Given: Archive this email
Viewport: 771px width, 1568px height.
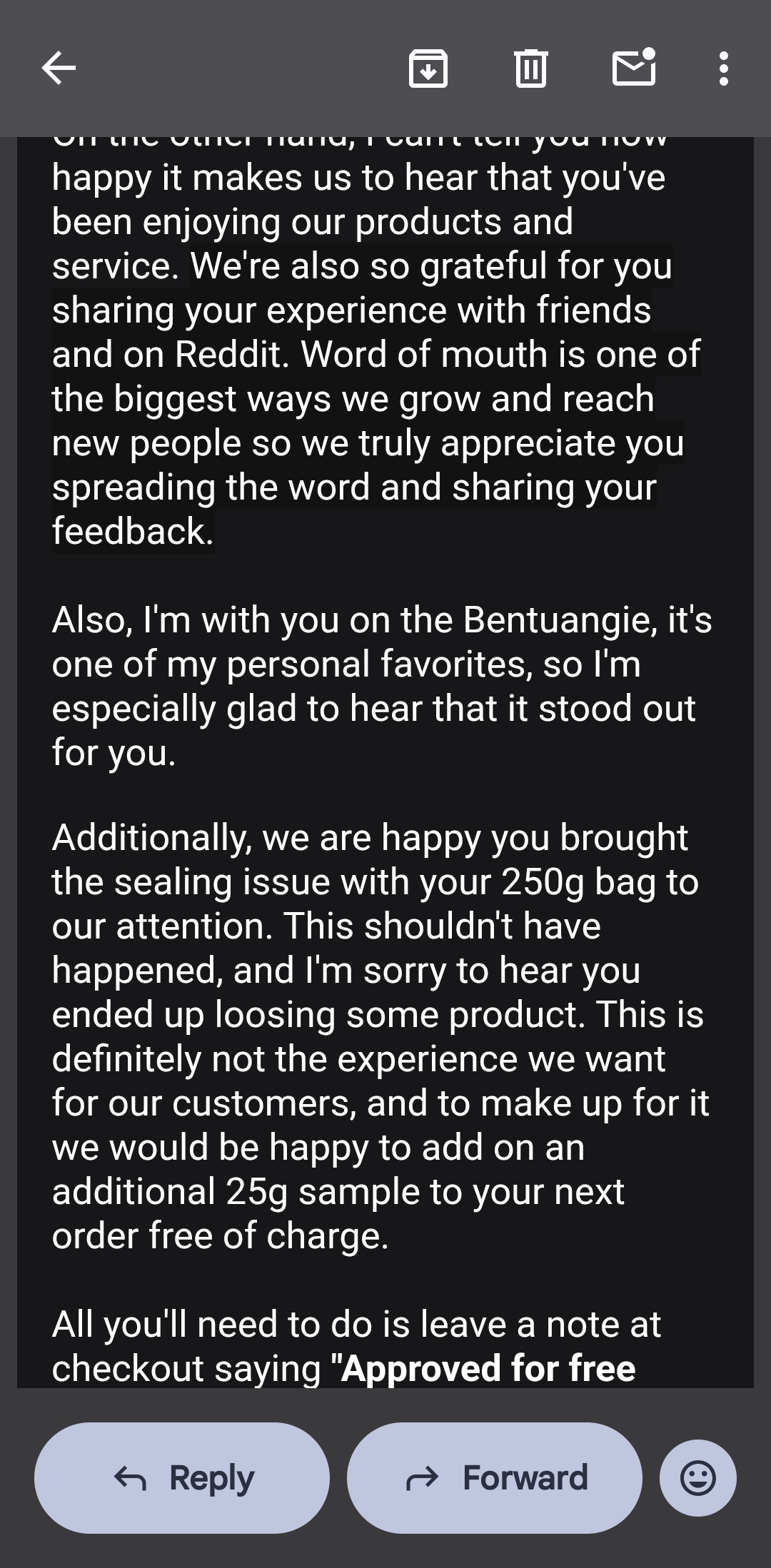Looking at the screenshot, I should point(428,69).
